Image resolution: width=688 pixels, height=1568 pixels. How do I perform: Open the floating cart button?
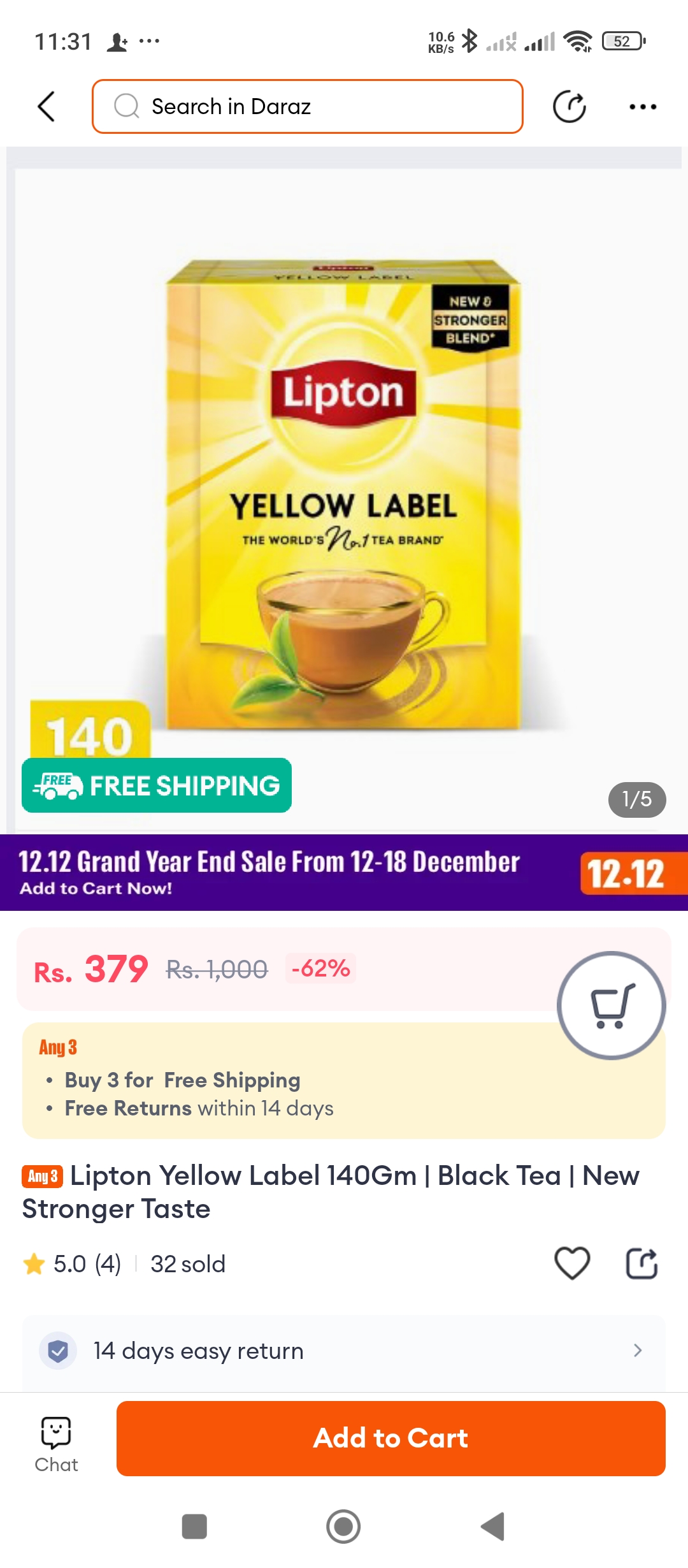611,1005
